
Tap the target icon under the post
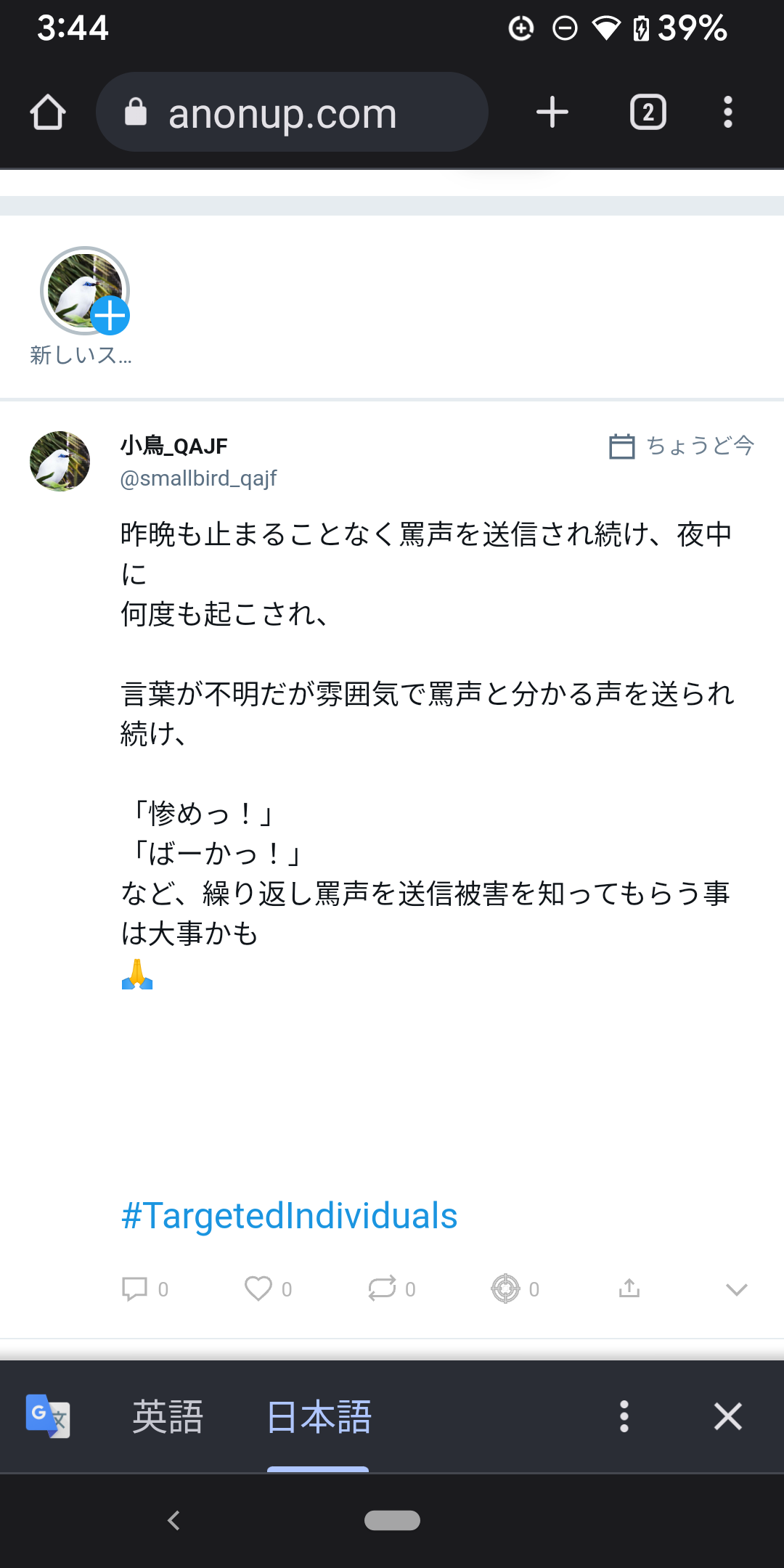[x=505, y=1289]
